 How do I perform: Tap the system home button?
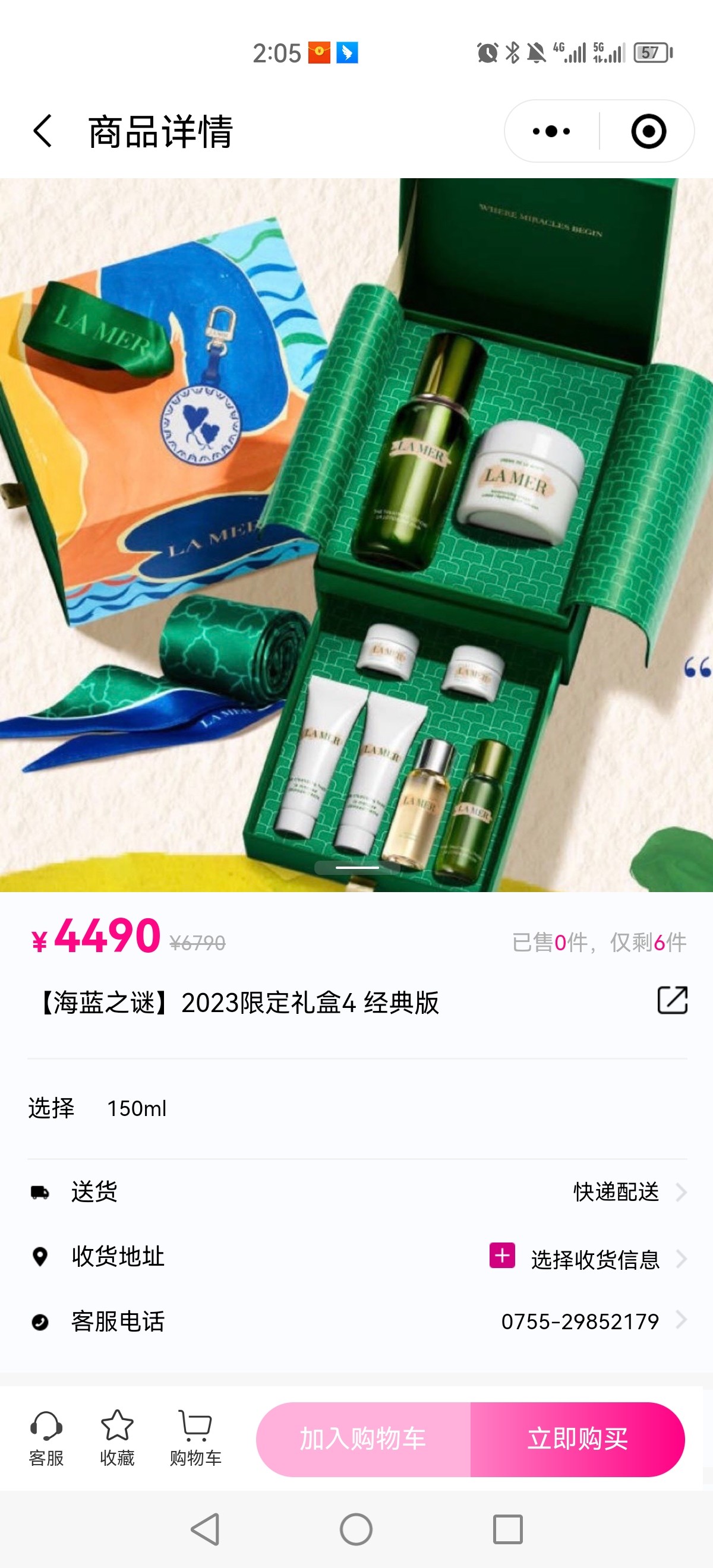pyautogui.click(x=356, y=1529)
